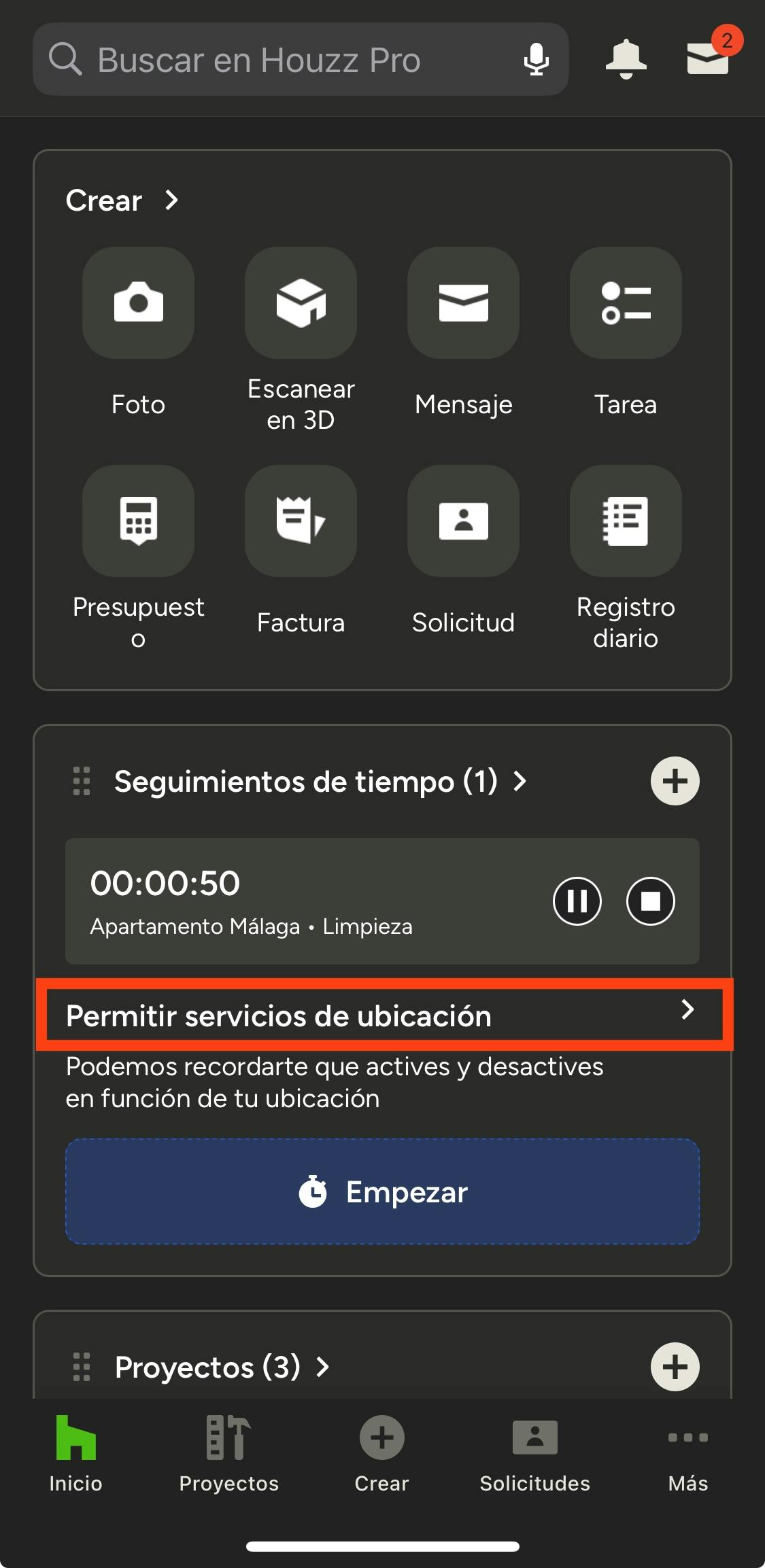The height and width of the screenshot is (1568, 765).
Task: Create a new Factura
Action: 301,521
